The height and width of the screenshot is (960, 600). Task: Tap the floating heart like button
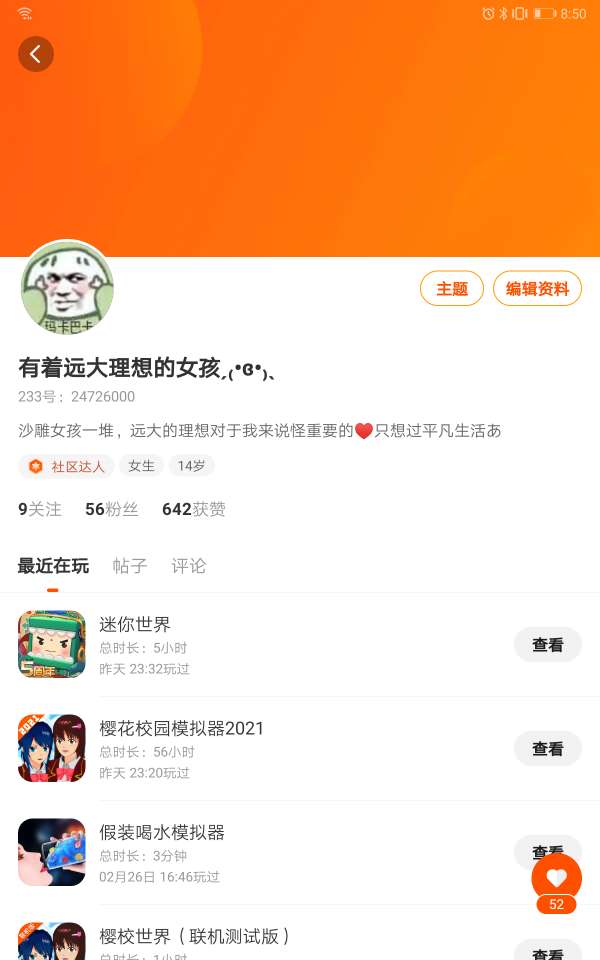pos(556,878)
